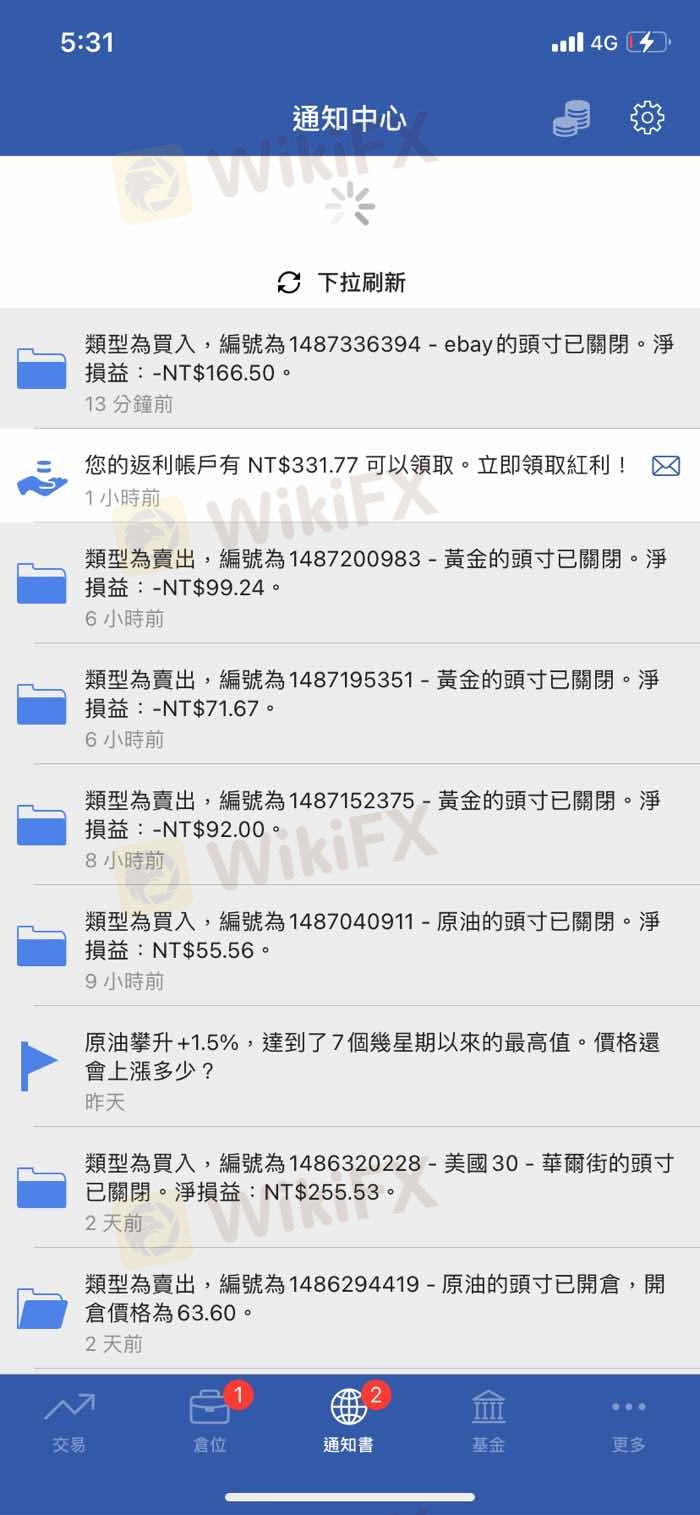700x1515 pixels.
Task: Open the coins icon in header
Action: coord(571,119)
